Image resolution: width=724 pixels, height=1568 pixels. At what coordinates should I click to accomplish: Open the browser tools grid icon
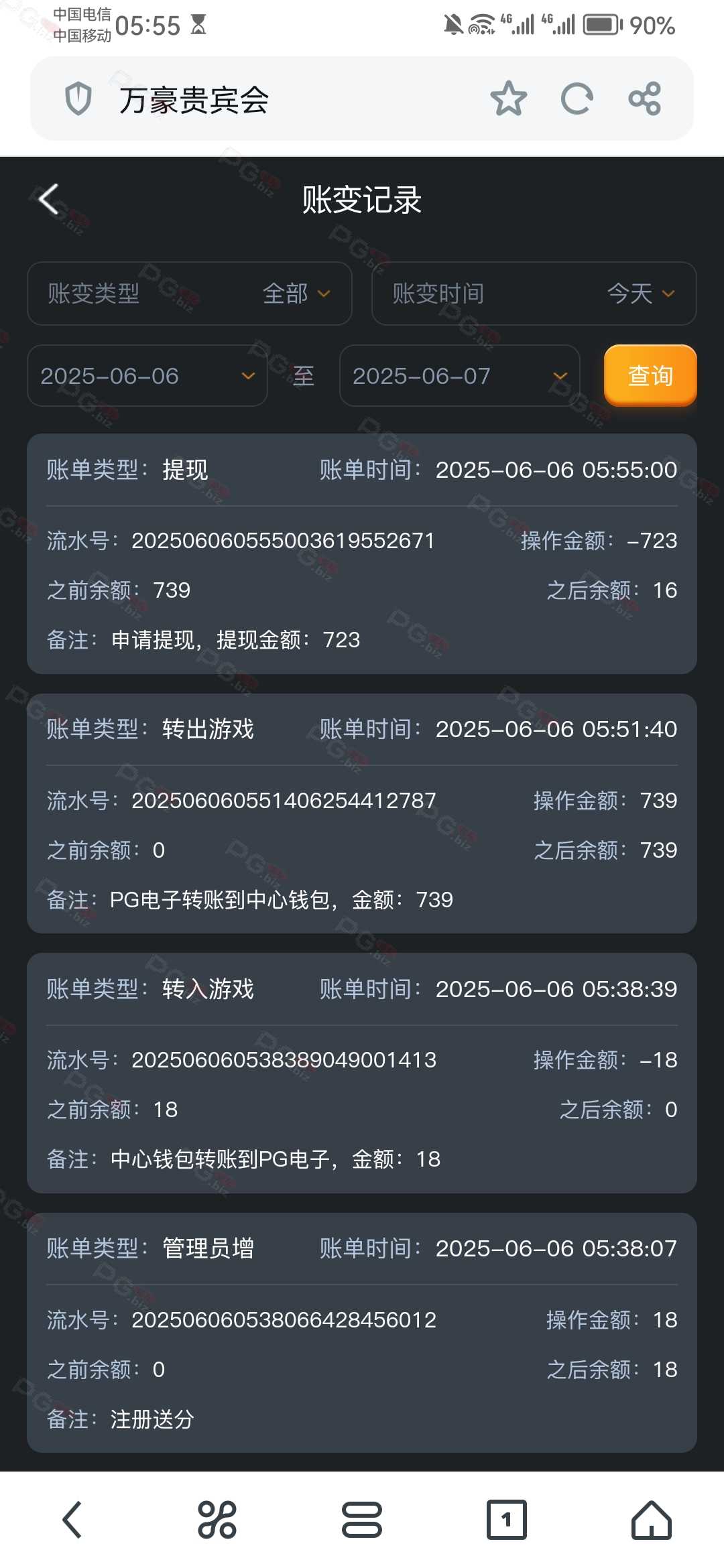coord(217,1520)
